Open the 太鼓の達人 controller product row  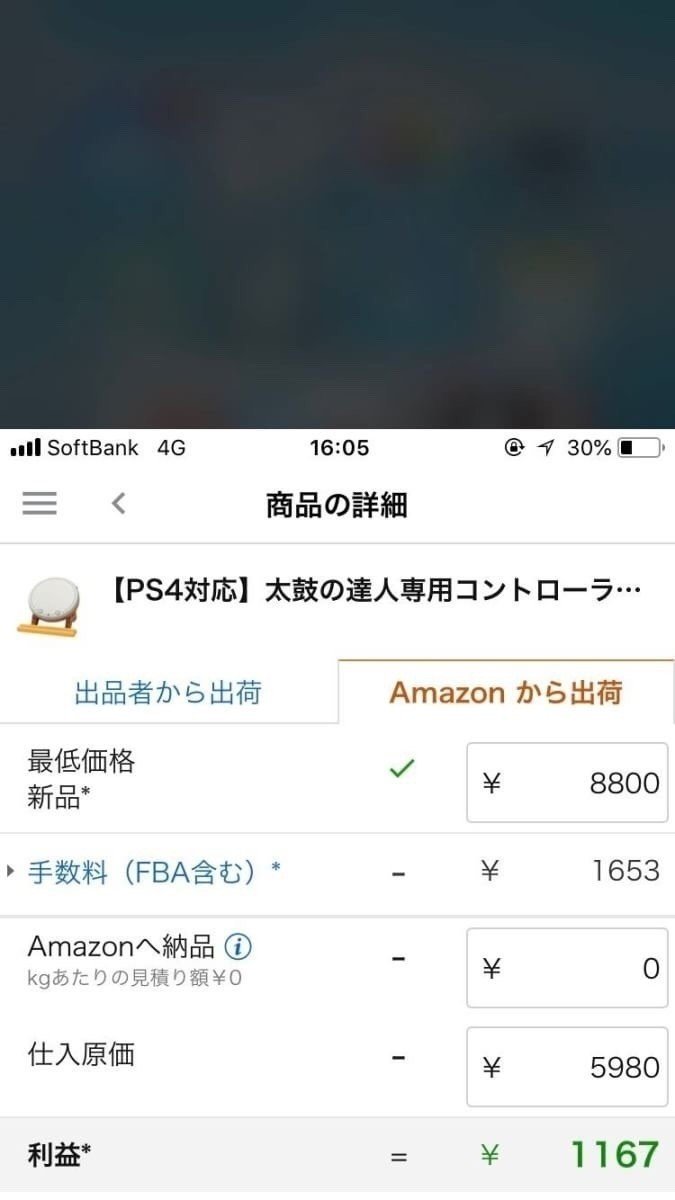[x=337, y=602]
